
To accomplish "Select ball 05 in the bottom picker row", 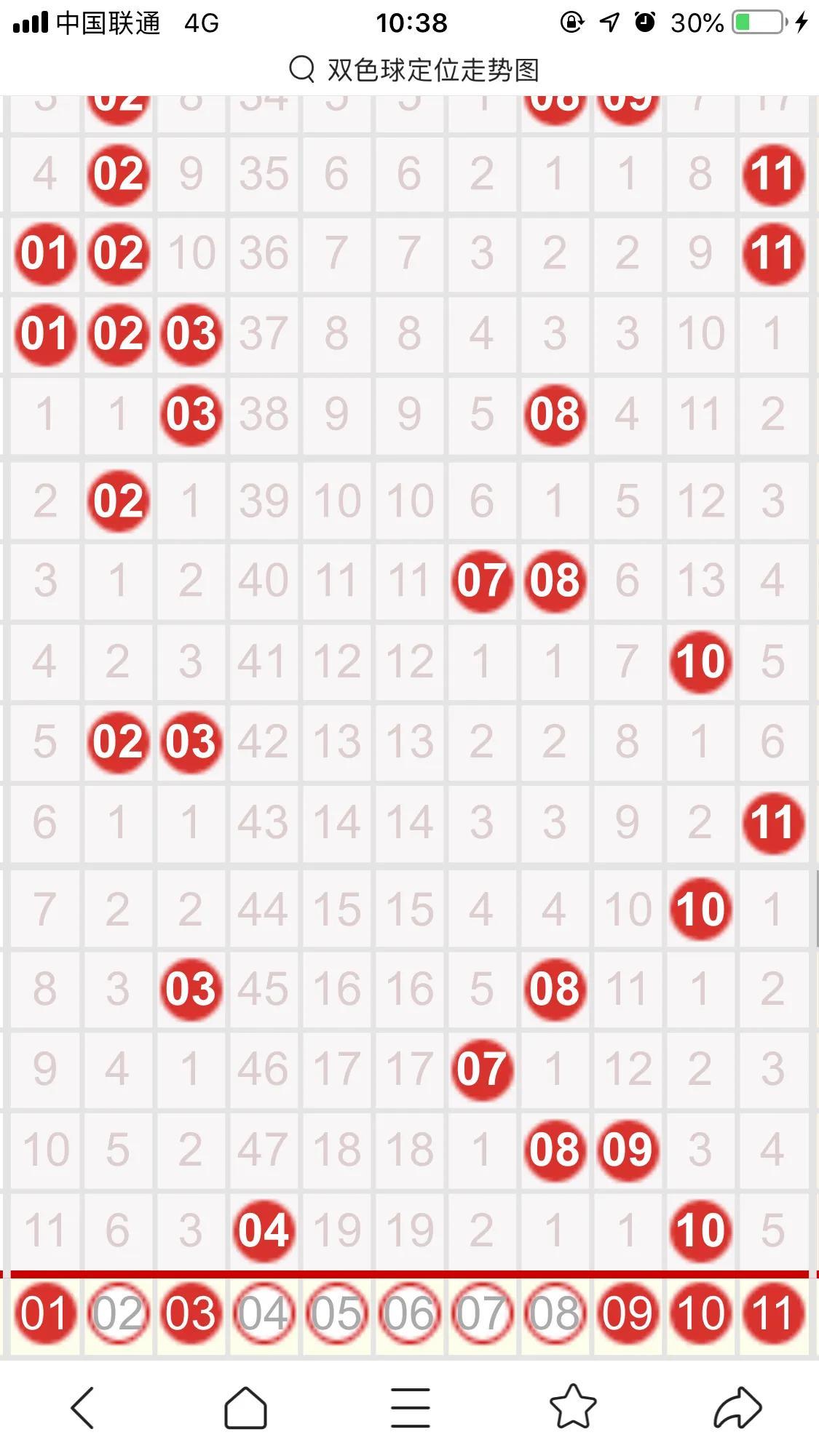I will click(337, 1314).
